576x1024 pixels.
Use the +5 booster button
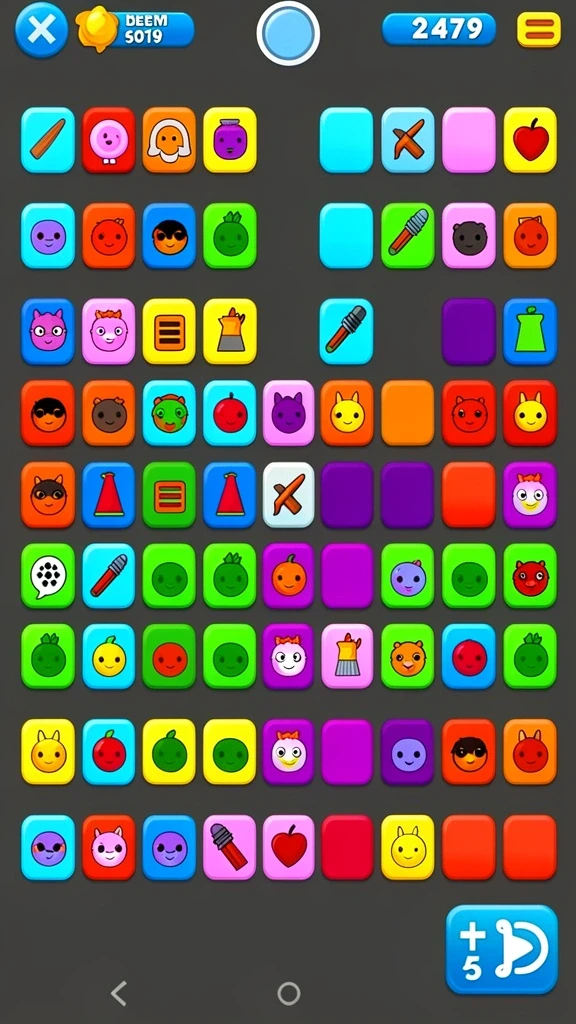502,949
